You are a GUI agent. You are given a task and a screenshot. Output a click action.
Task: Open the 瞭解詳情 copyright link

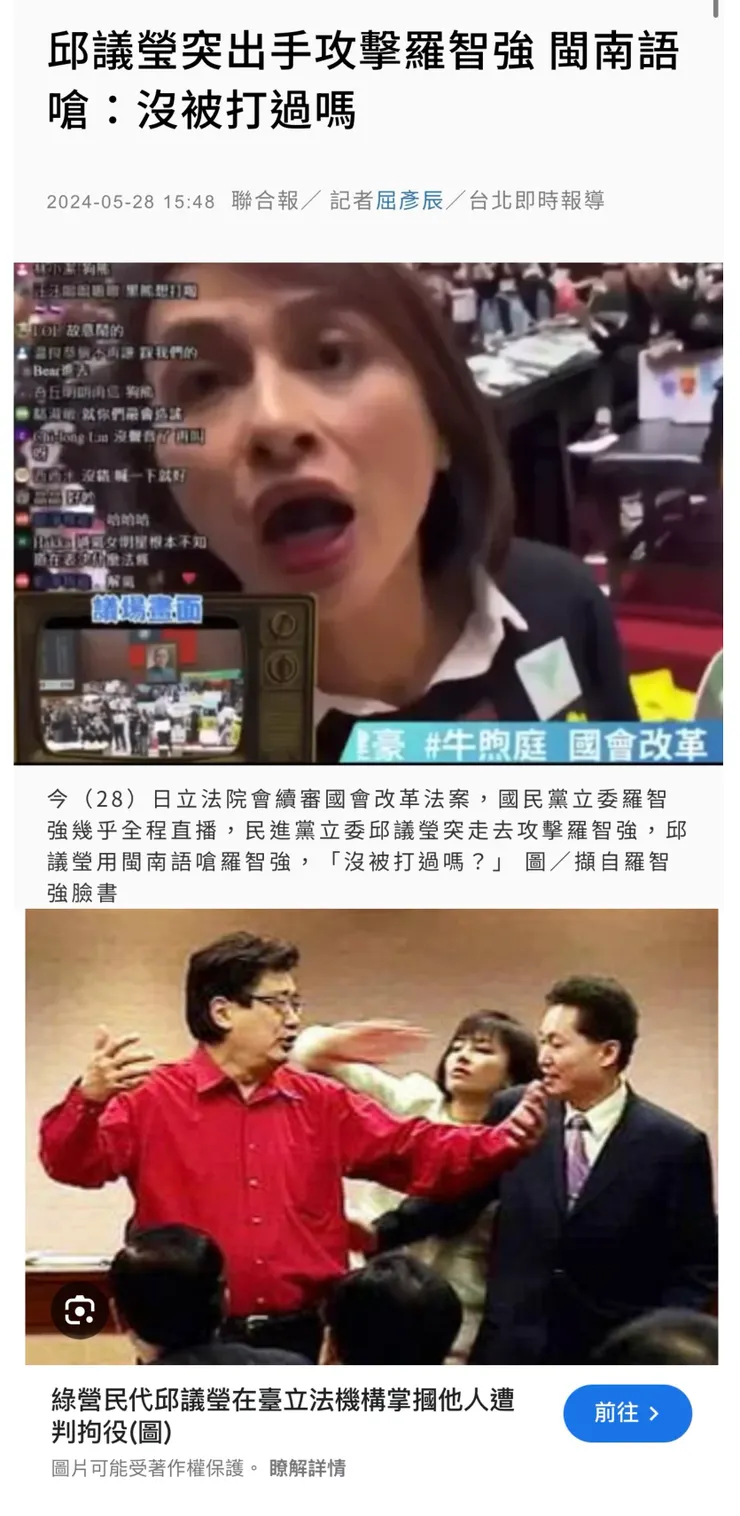tap(307, 1468)
